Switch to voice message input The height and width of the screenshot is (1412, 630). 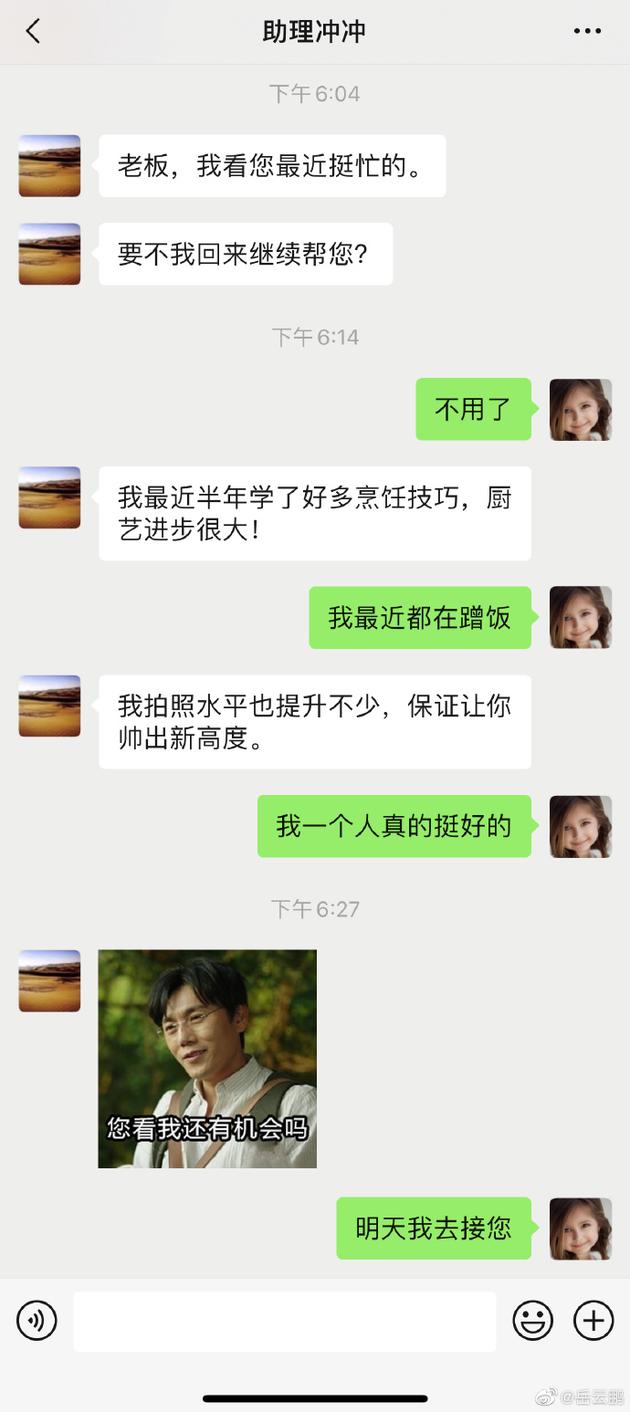(37, 1321)
